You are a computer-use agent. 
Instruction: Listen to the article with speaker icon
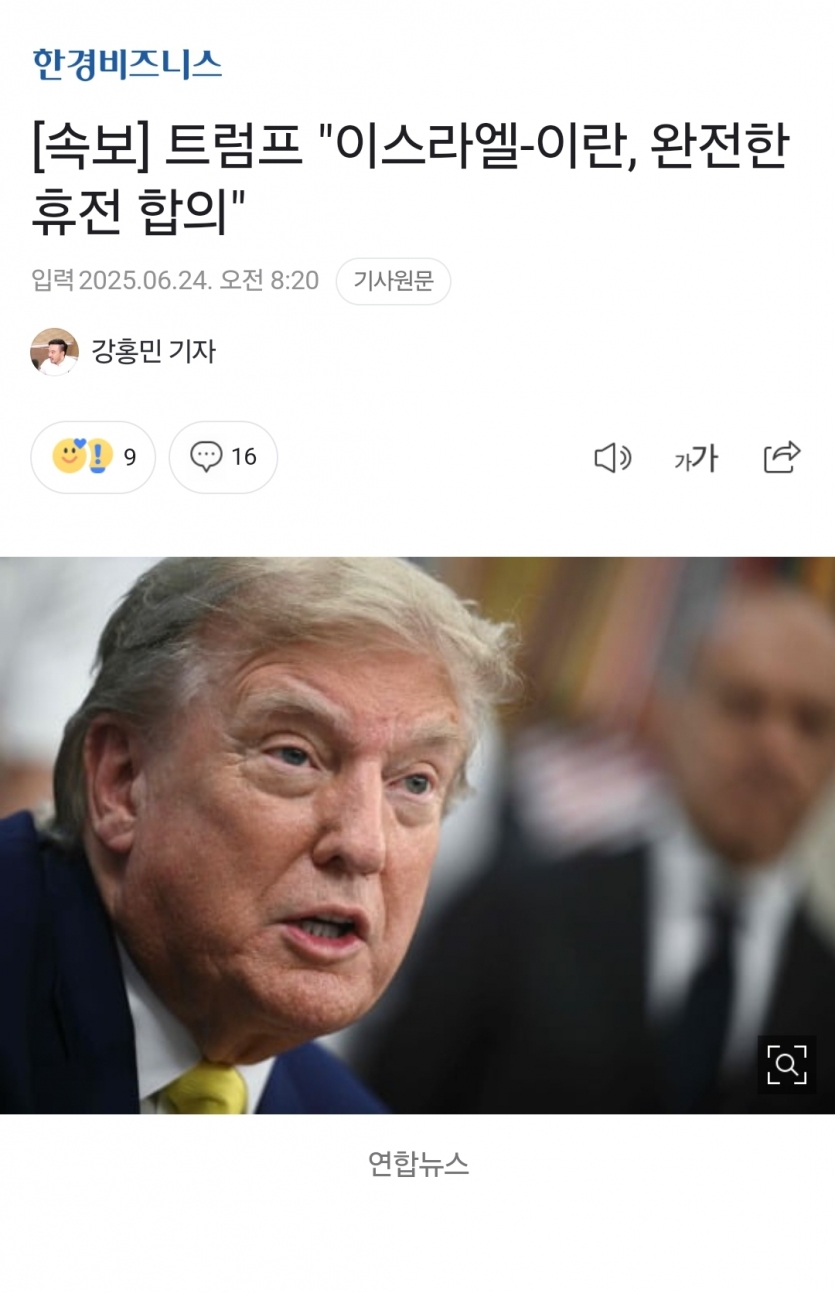[612, 458]
